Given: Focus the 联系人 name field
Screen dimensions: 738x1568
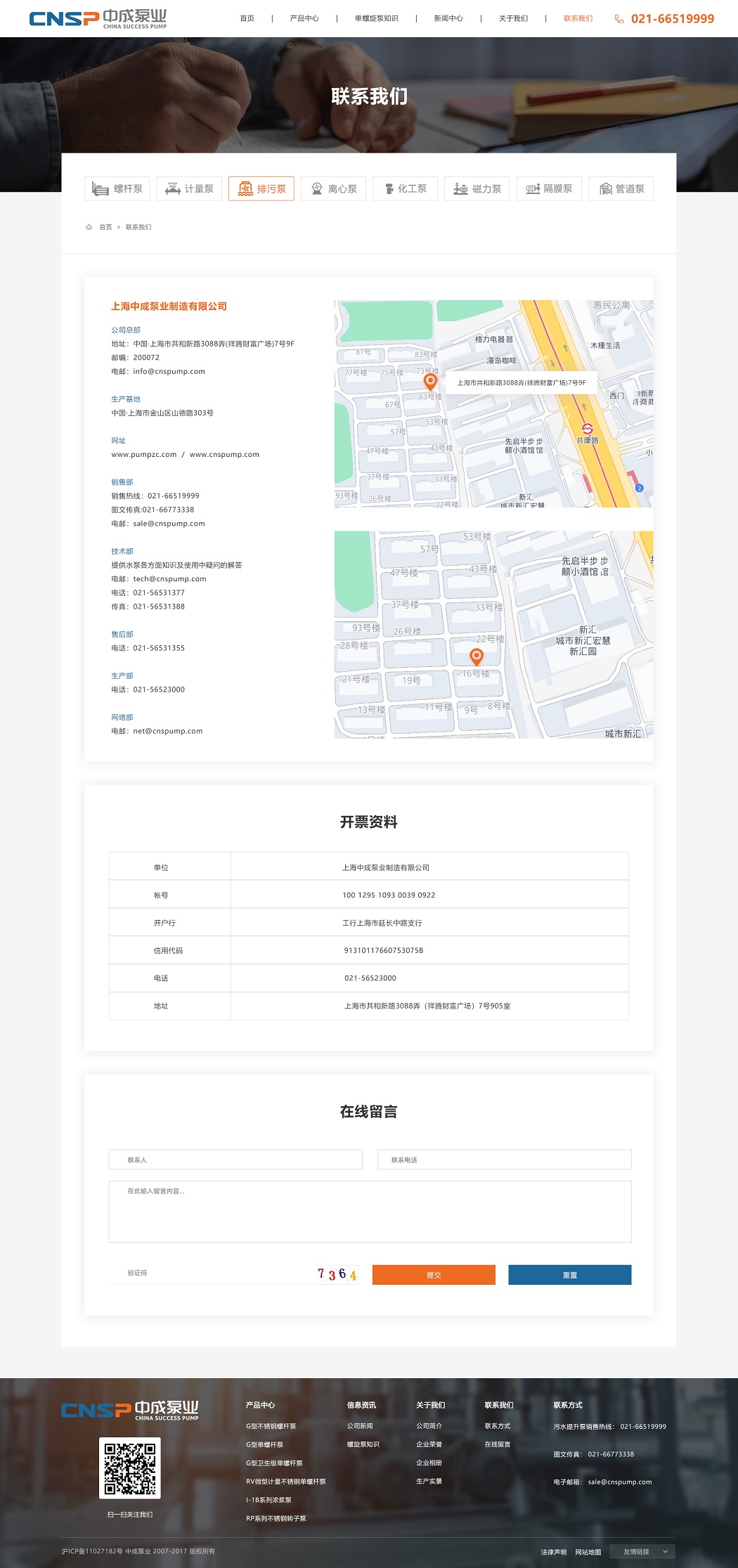Looking at the screenshot, I should click(x=235, y=1160).
